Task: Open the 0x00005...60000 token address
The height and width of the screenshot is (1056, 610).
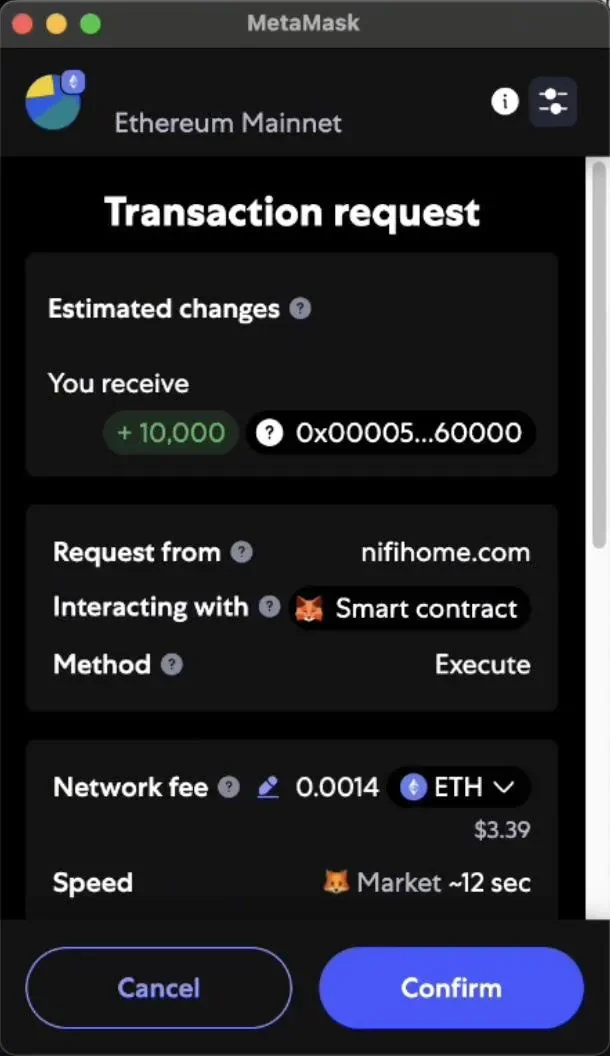Action: [x=391, y=433]
